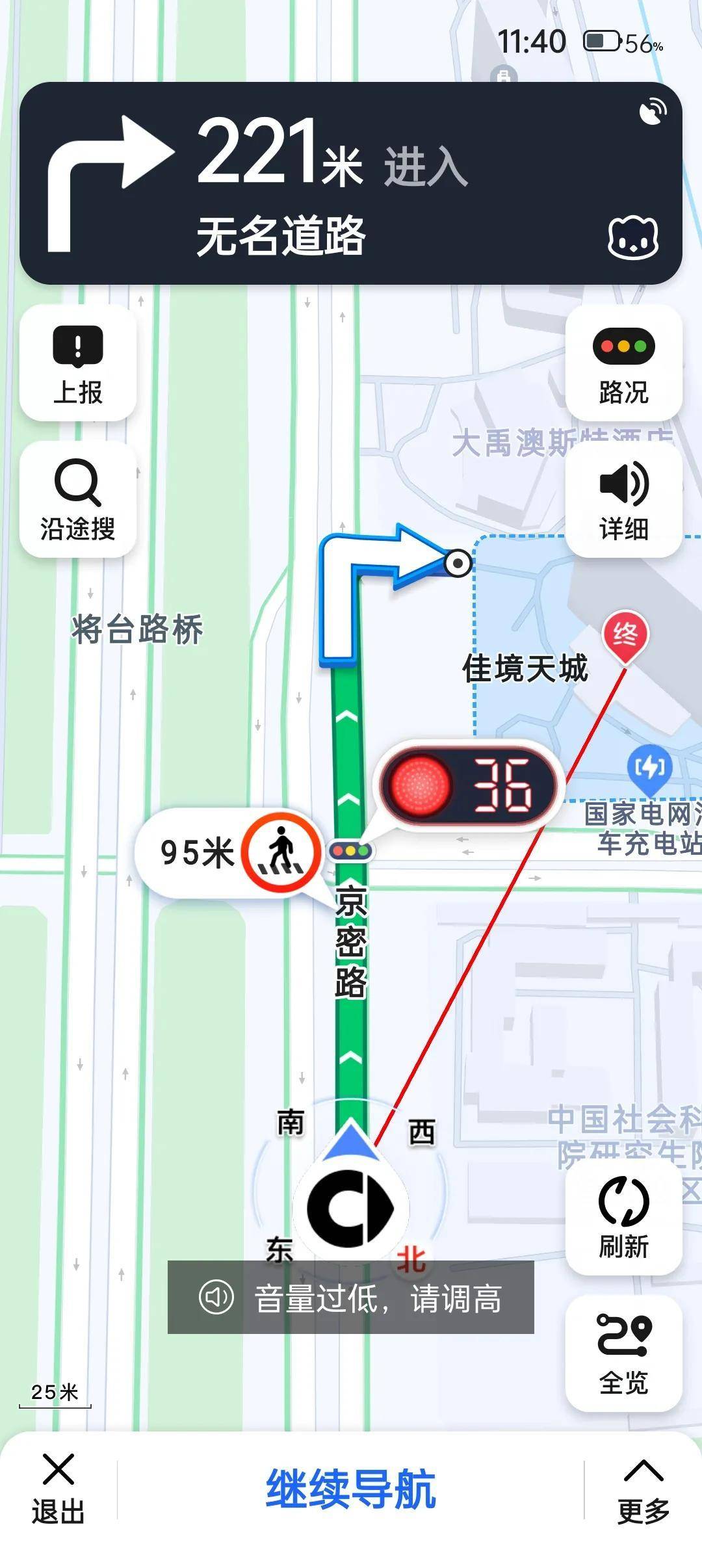The image size is (702, 1568).
Task: Tap the satellite signal icon
Action: [652, 112]
